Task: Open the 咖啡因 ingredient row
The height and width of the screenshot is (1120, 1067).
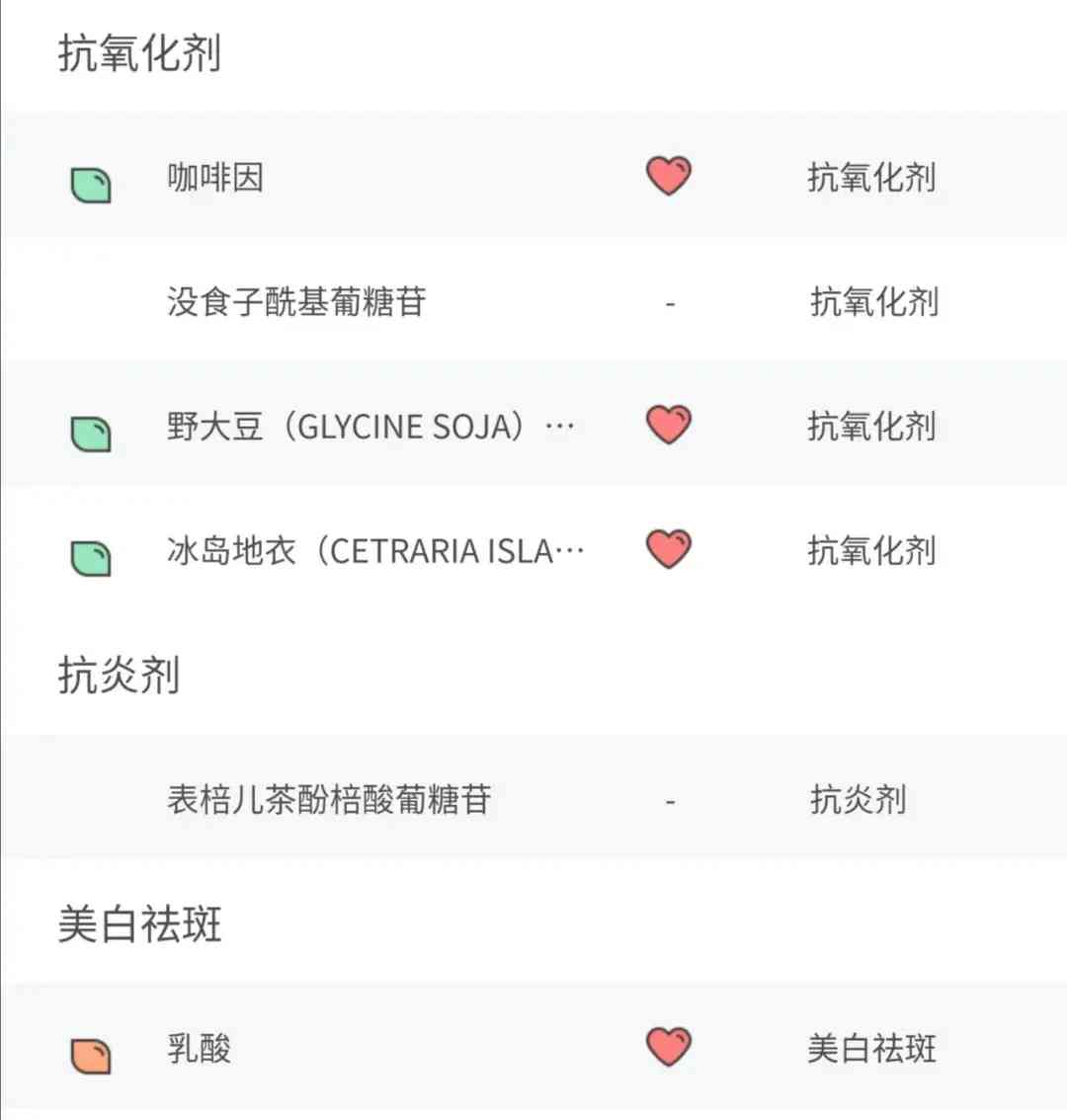Action: (215, 178)
